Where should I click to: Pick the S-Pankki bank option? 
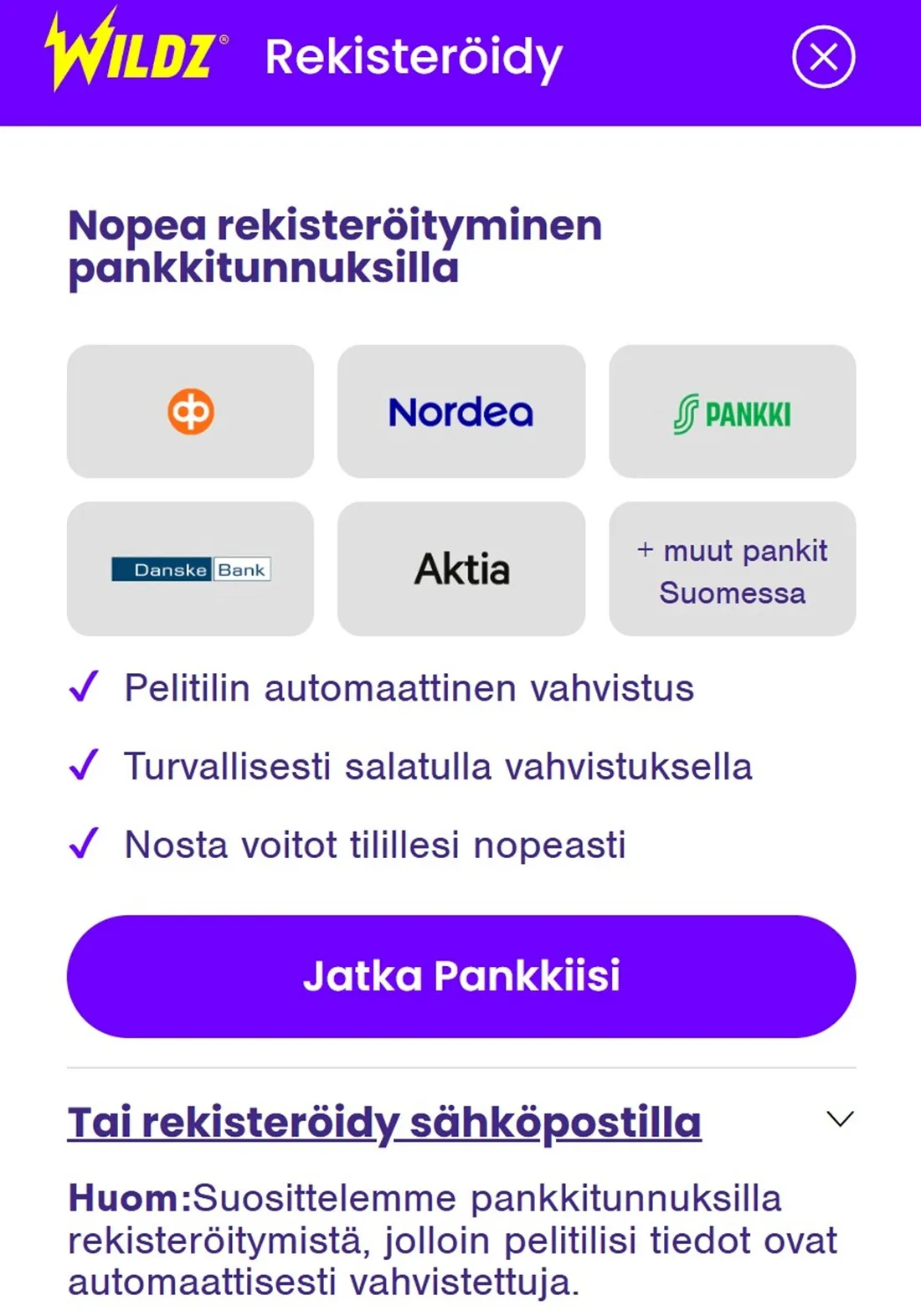click(x=732, y=411)
